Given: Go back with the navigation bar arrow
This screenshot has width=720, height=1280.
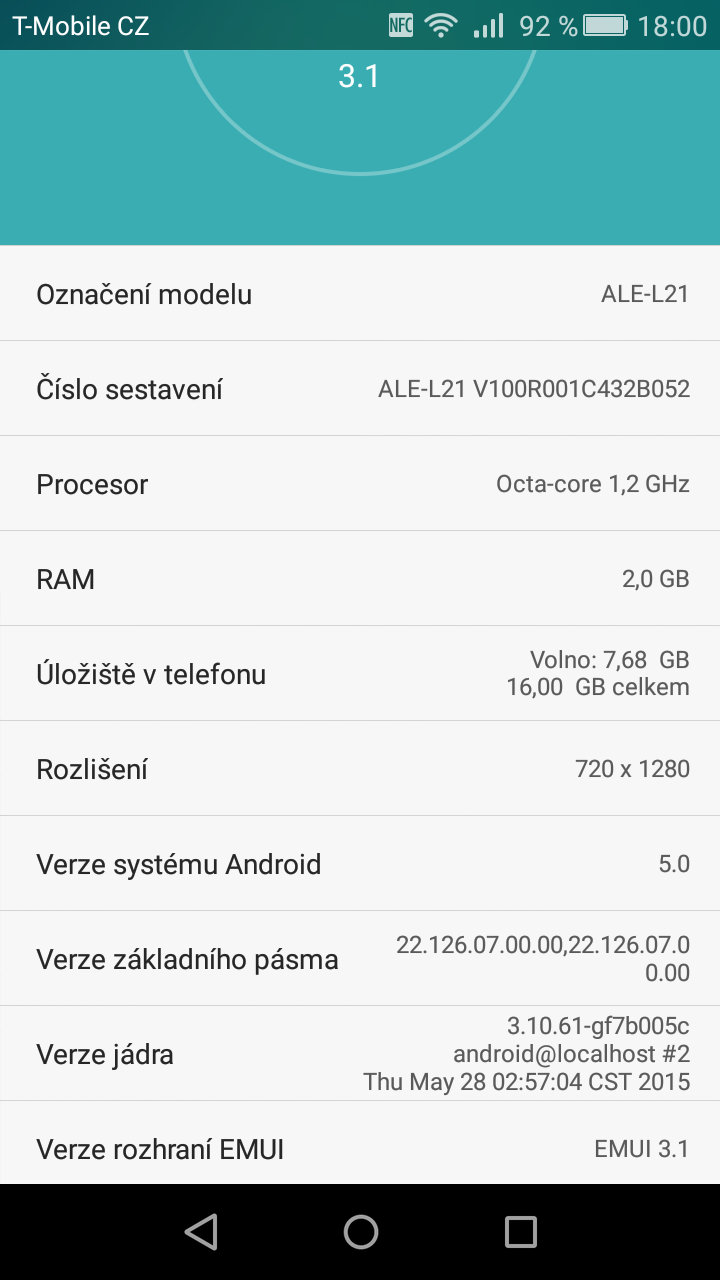Looking at the screenshot, I should point(201,1232).
